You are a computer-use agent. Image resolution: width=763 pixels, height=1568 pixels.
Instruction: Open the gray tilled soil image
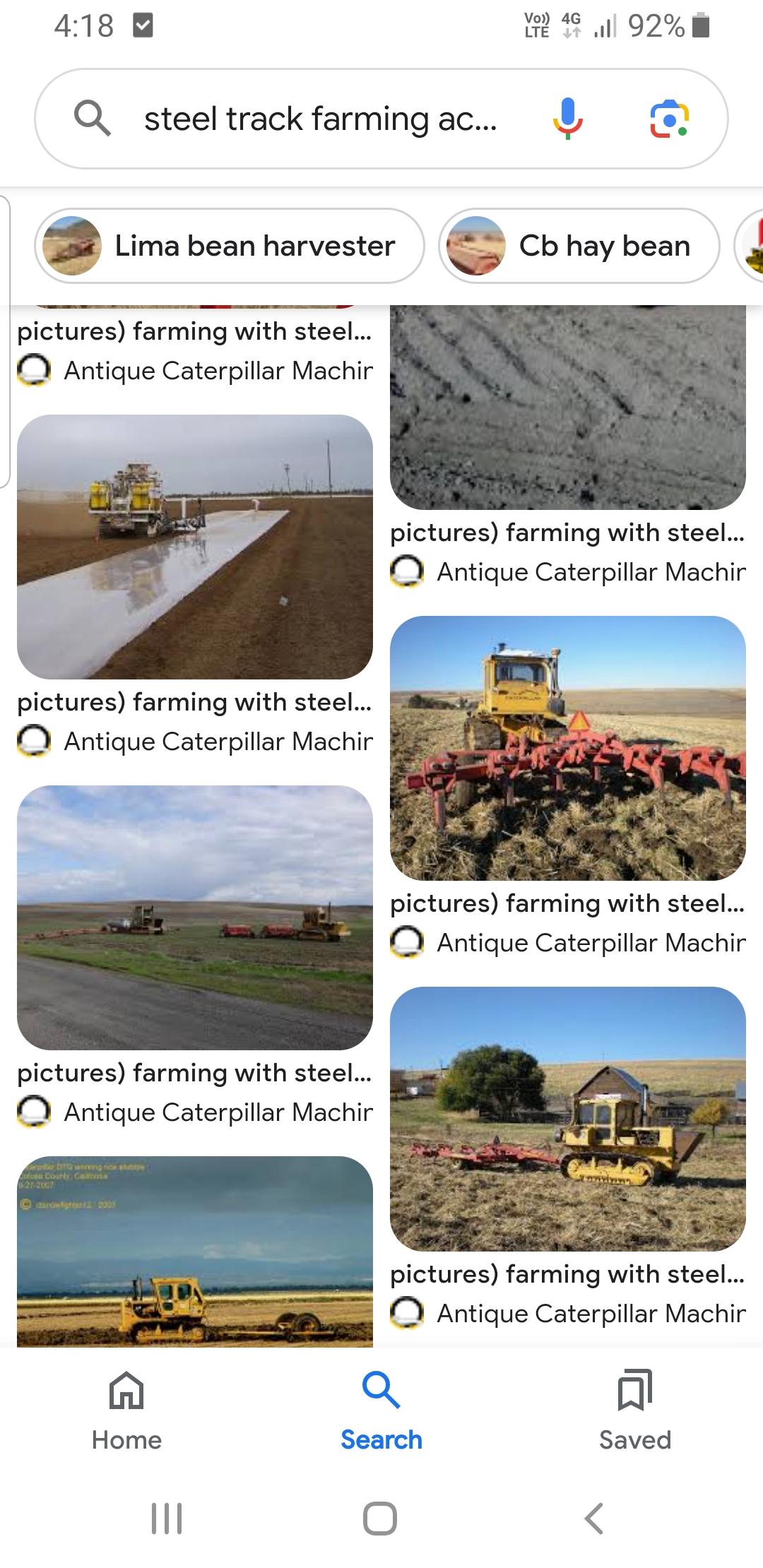(x=568, y=407)
